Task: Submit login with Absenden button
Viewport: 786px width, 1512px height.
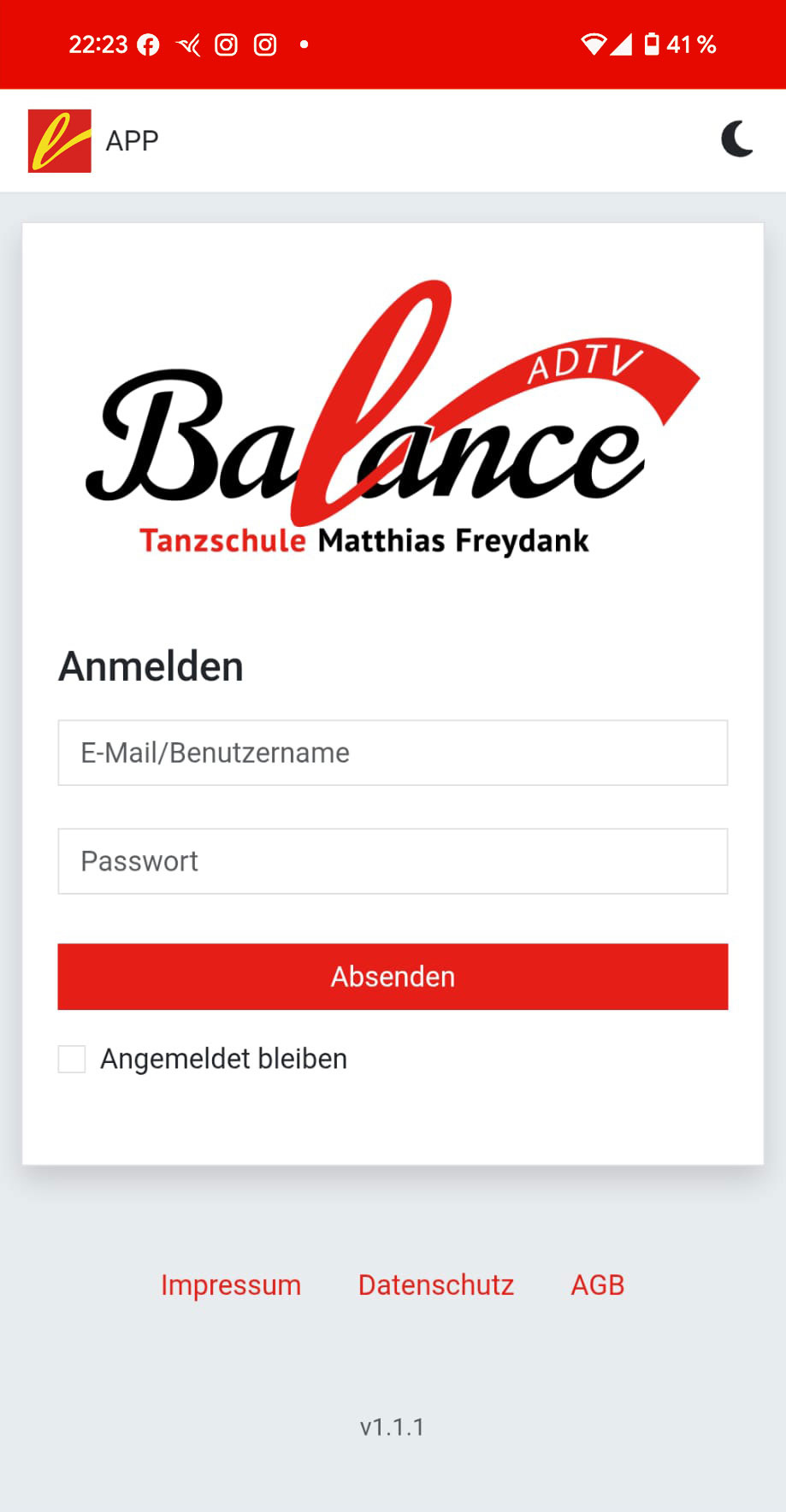Action: [x=393, y=977]
